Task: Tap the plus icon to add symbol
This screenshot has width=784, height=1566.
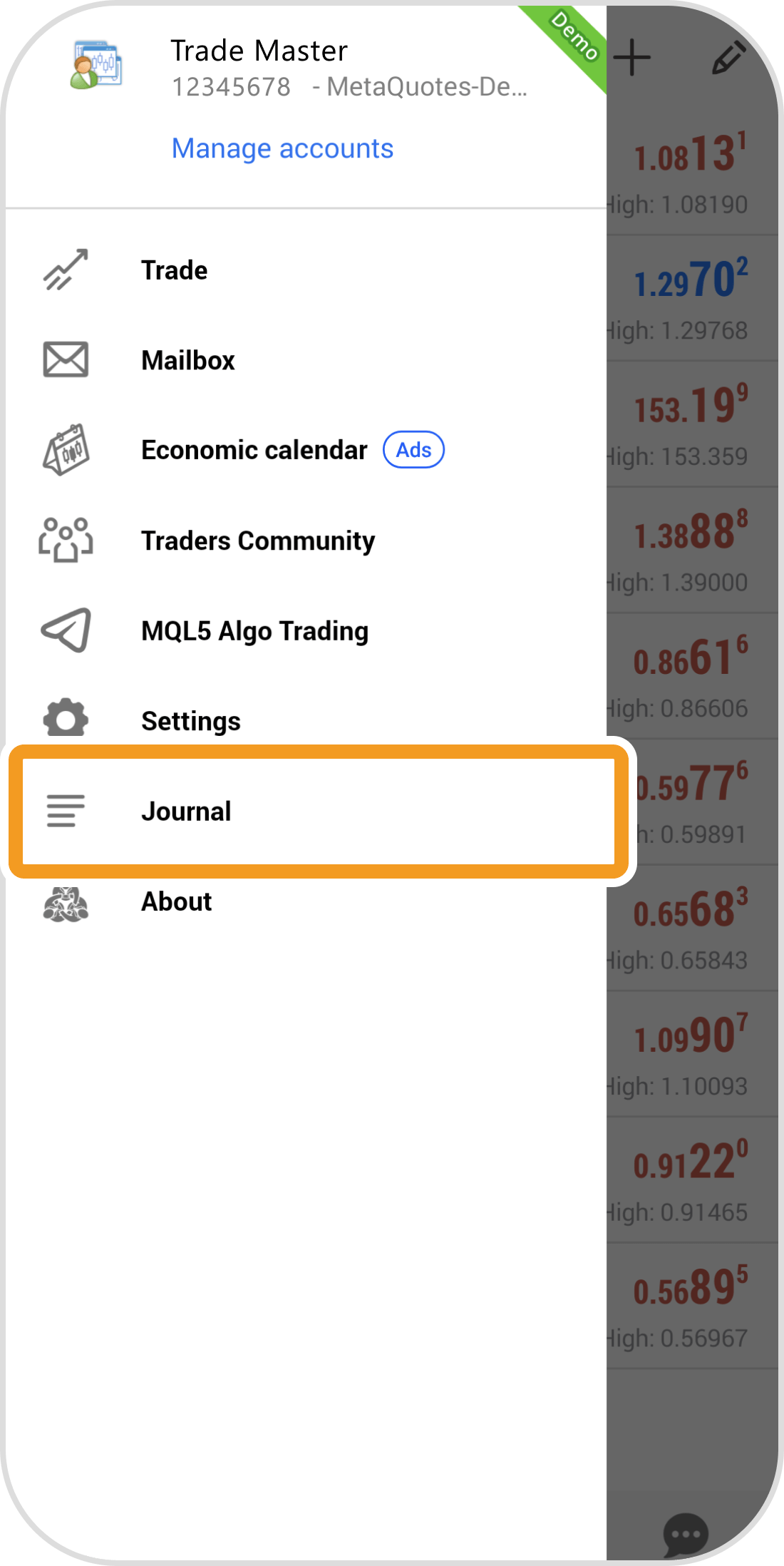Action: coord(631,58)
